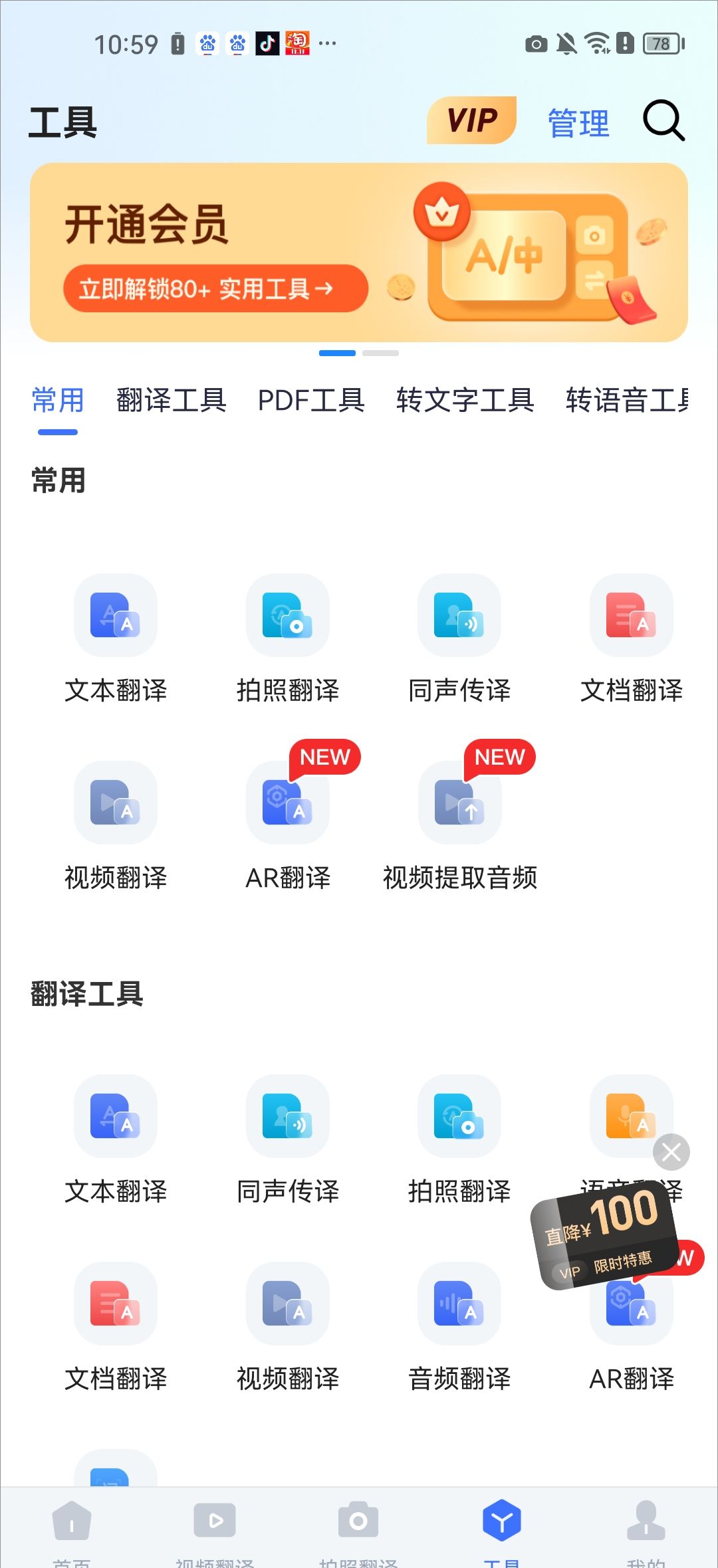Open 拍照翻译 in the 常用 section
This screenshot has height=1568, width=718.
[x=288, y=638]
